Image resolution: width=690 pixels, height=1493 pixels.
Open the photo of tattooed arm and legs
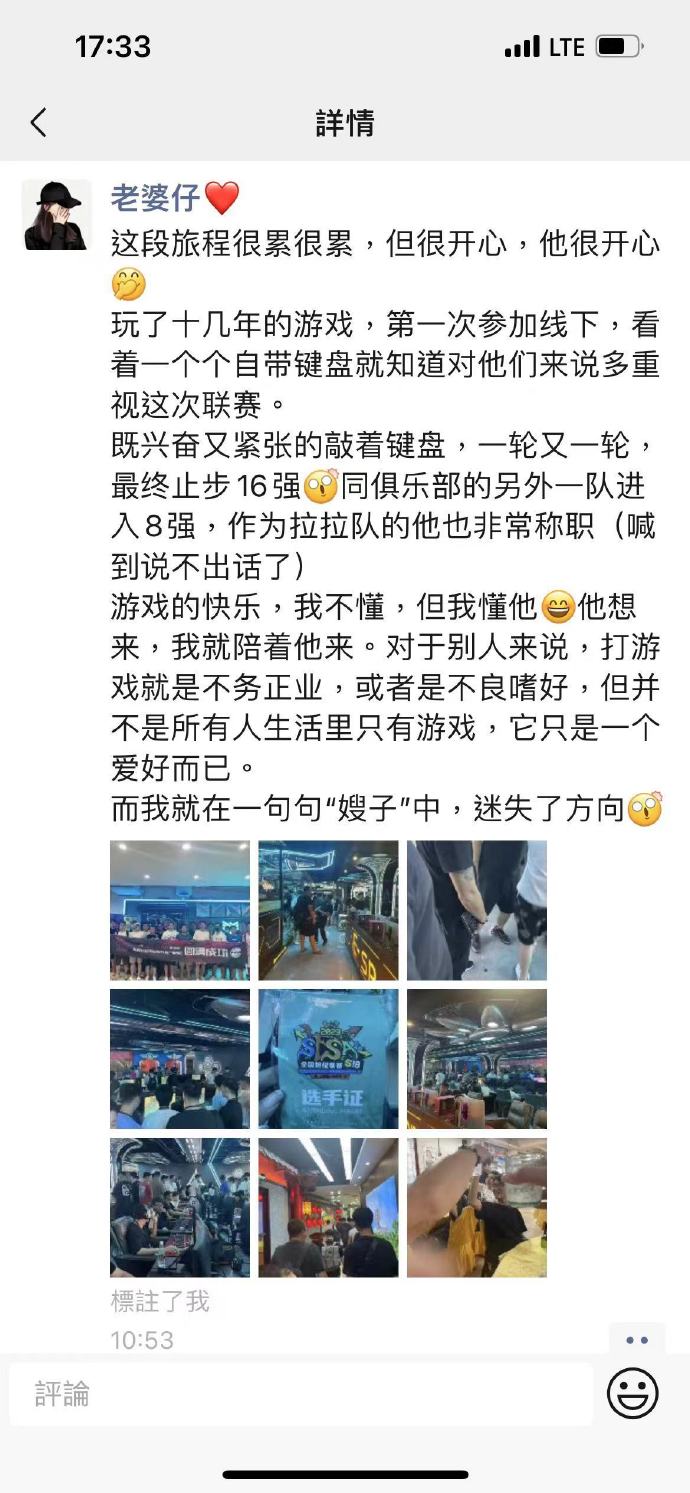pyautogui.click(x=476, y=910)
